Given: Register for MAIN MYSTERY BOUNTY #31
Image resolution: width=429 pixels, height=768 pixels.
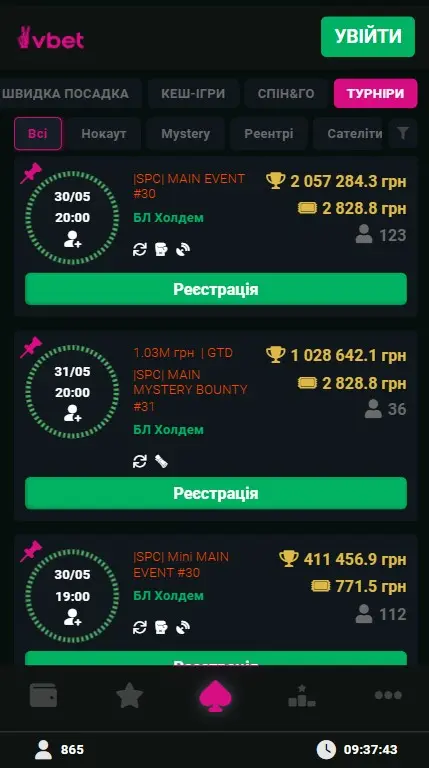Looking at the screenshot, I should 216,493.
